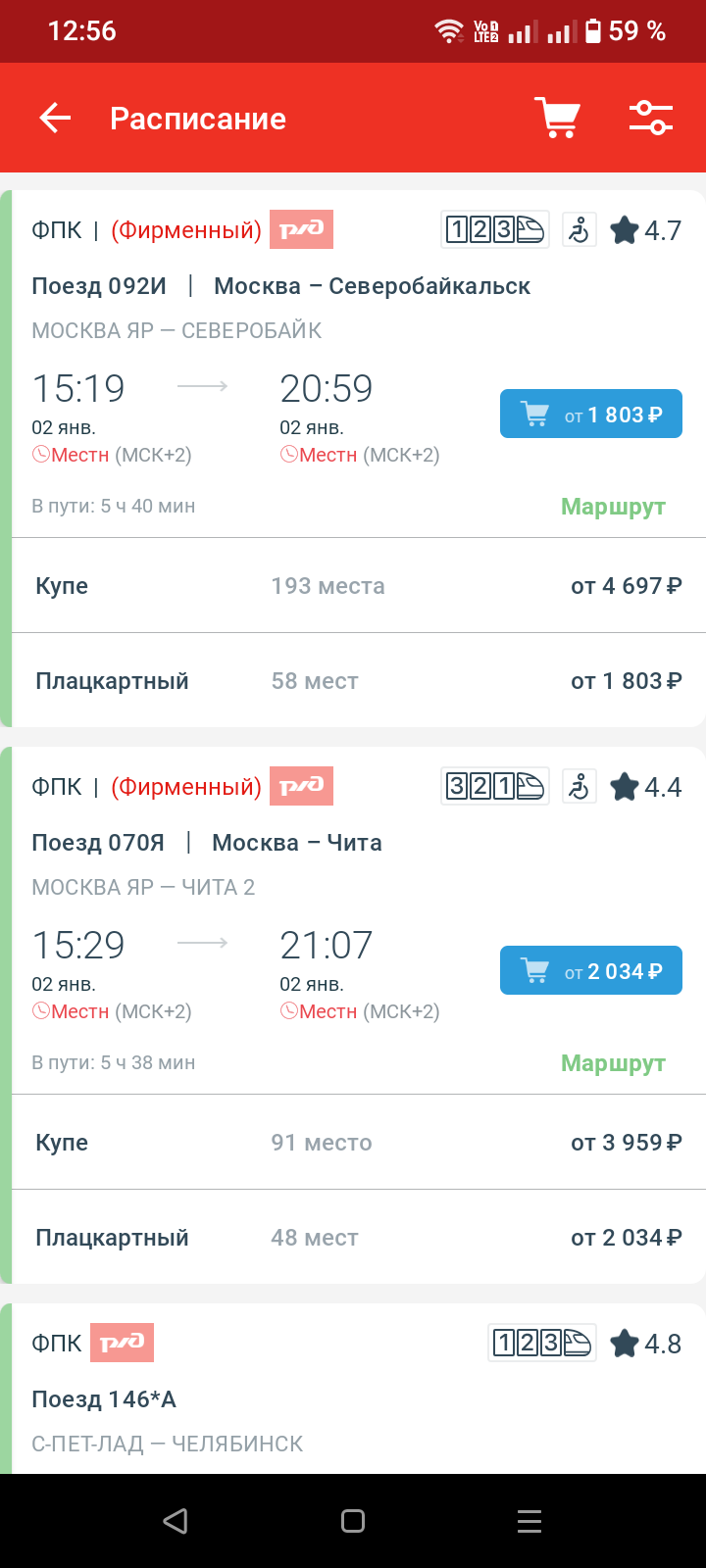Tap the system back button
The image size is (706, 1568).
tap(176, 1521)
